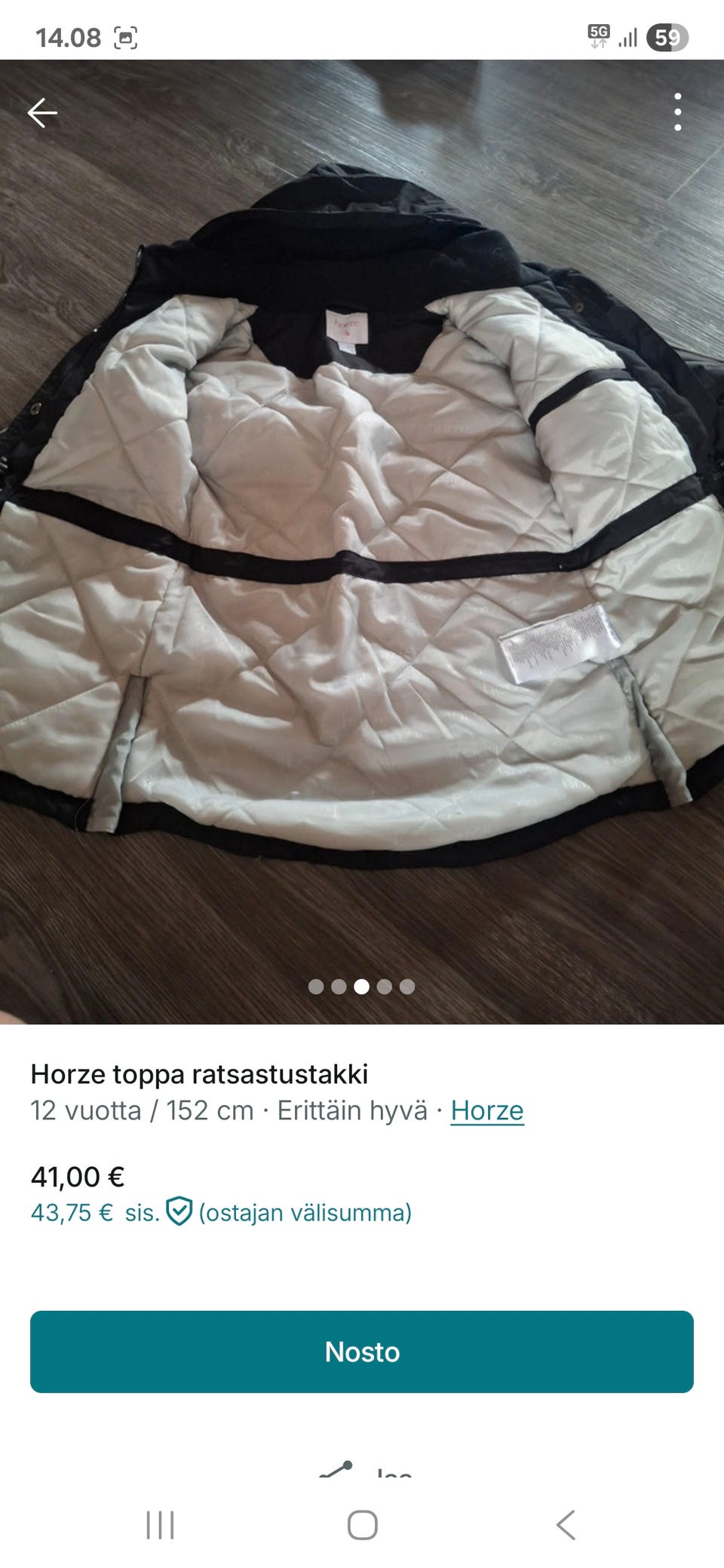Select the first carousel dot
This screenshot has height=1568, width=724.
317,985
